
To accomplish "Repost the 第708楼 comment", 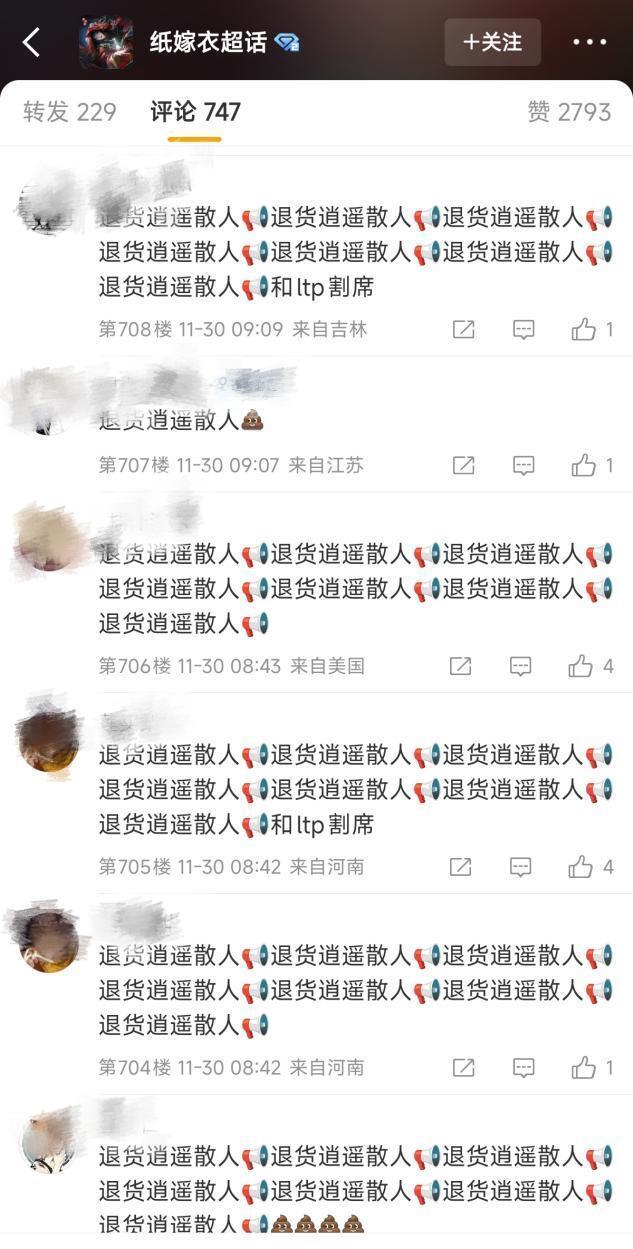I will click(x=463, y=329).
